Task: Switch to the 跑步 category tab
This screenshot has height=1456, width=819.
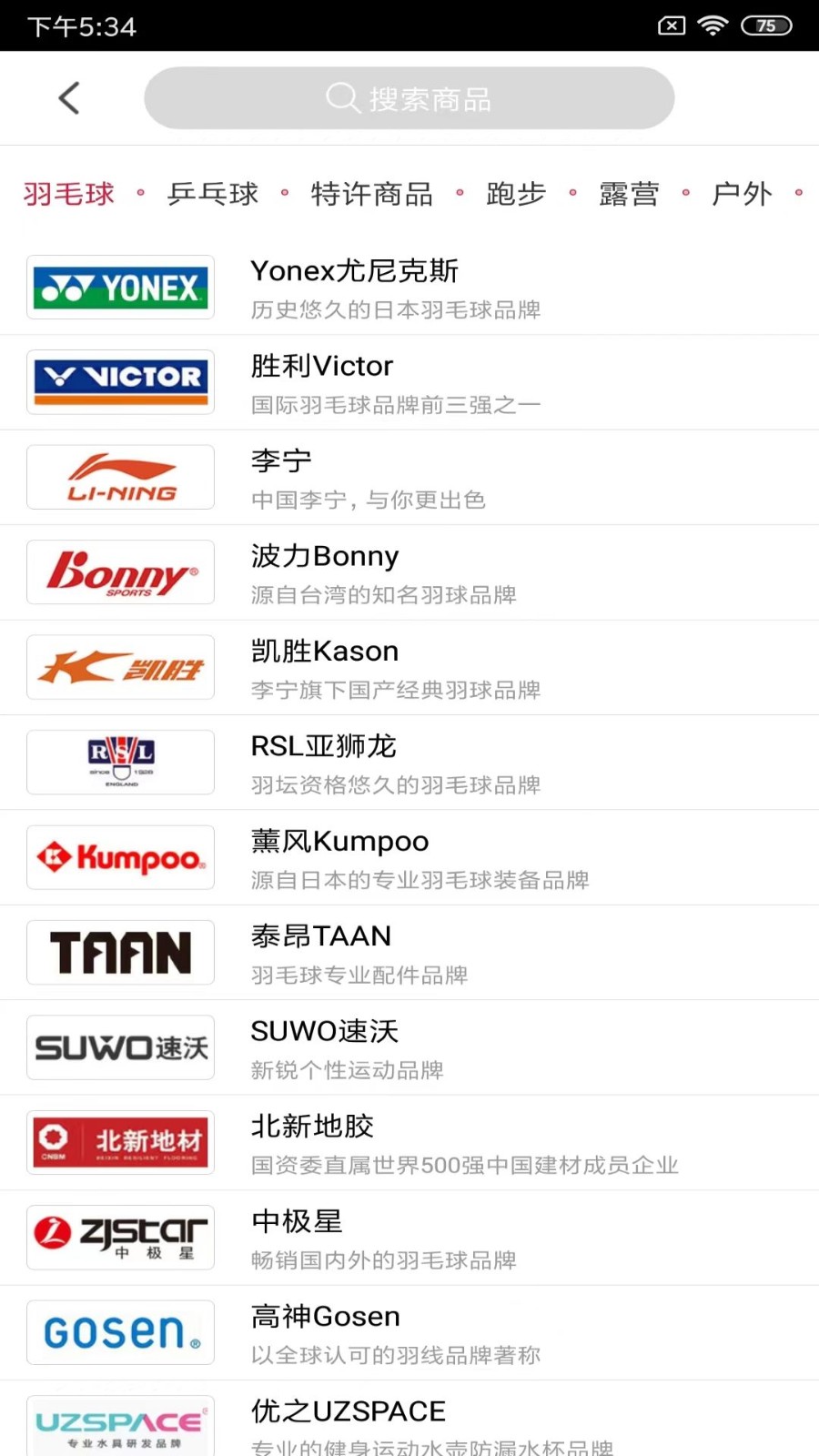Action: (x=515, y=193)
